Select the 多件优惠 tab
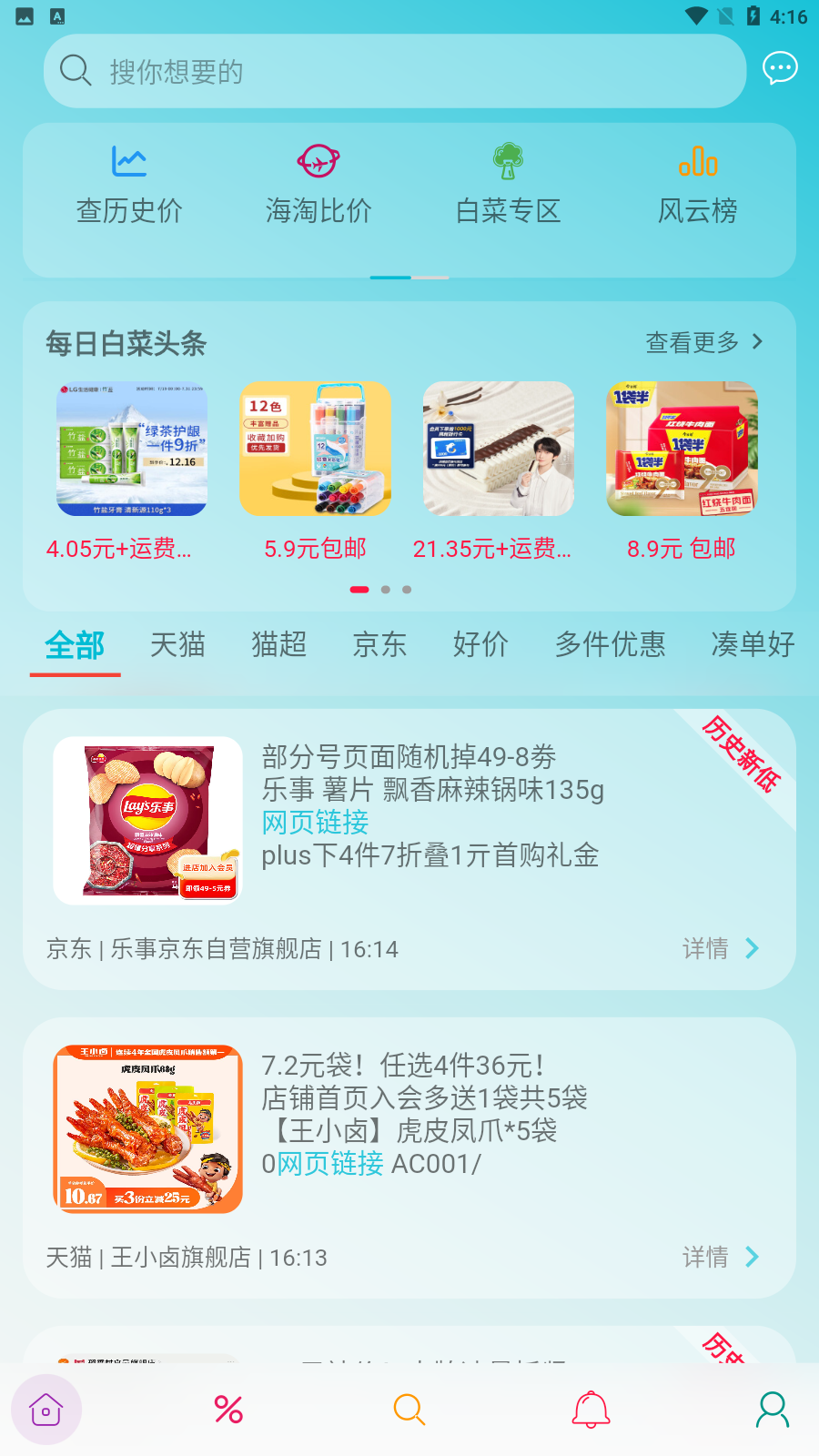Image resolution: width=819 pixels, height=1456 pixels. coord(610,644)
